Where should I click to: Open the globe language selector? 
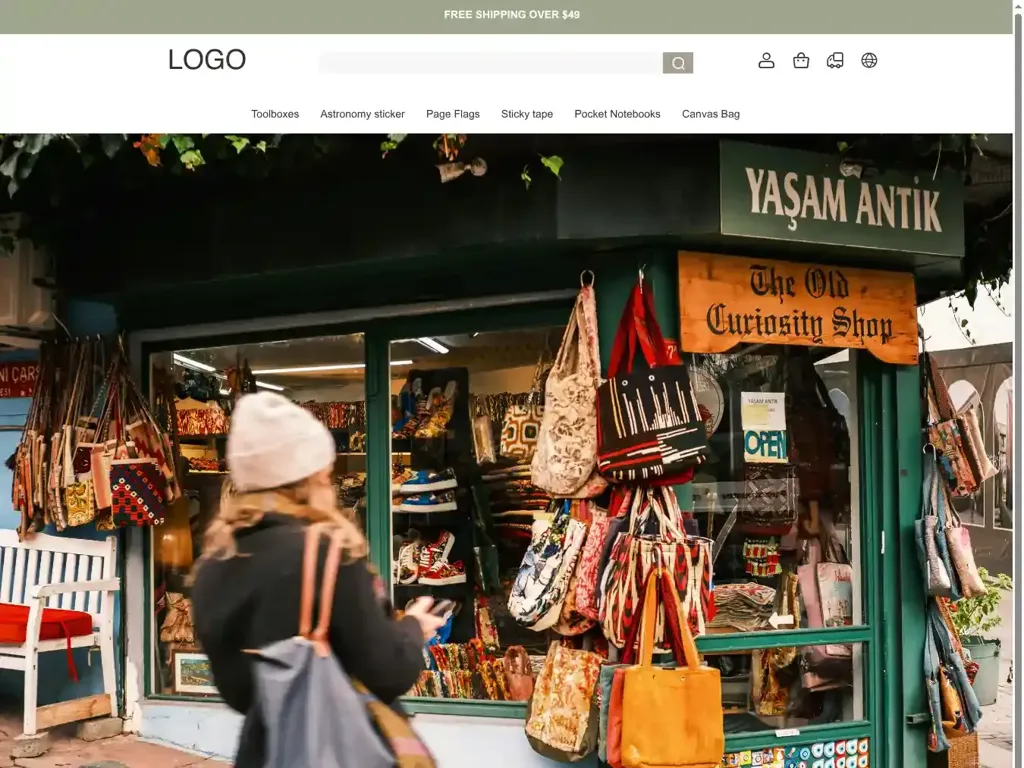pyautogui.click(x=869, y=60)
